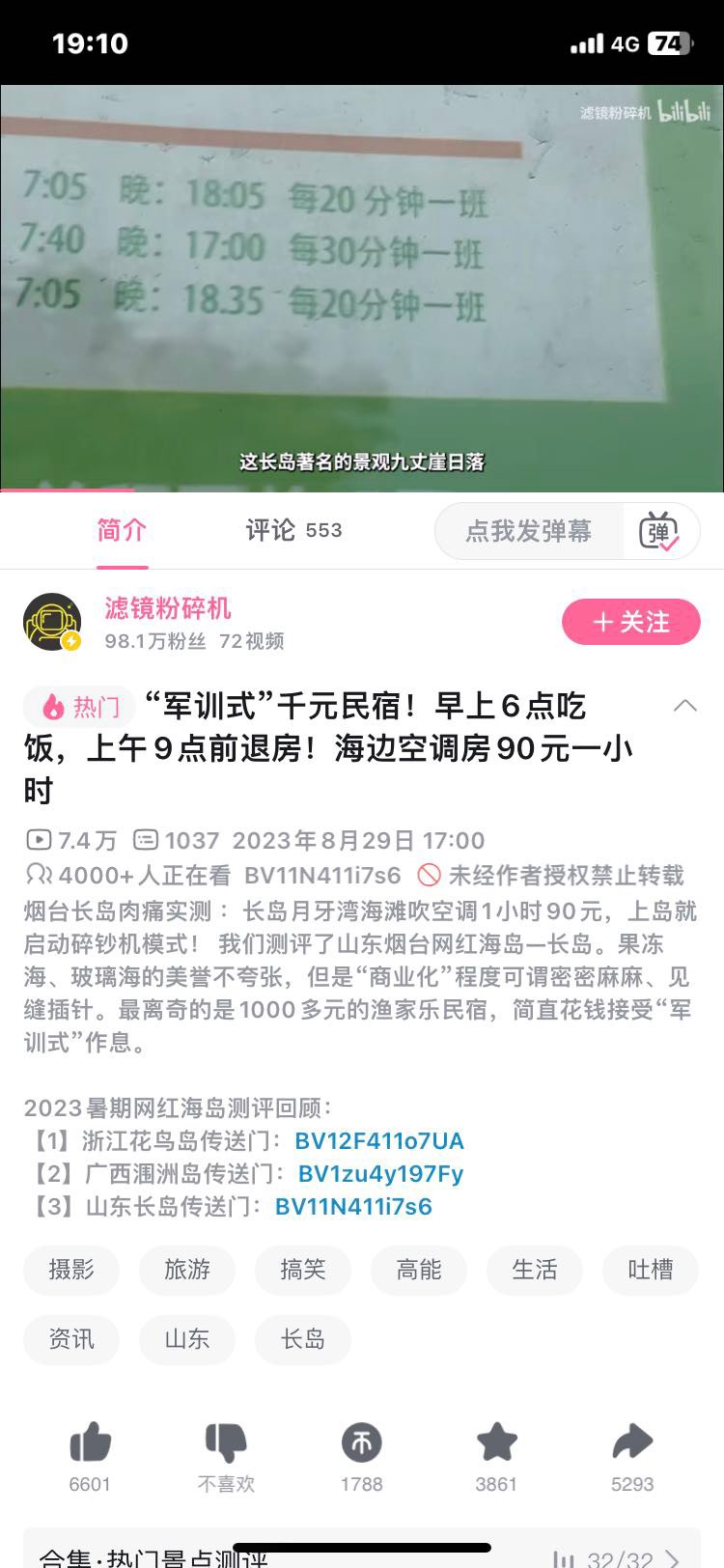Viewport: 724px width, 1568px height.
Task: Select the 搞笑 tag chip
Action: click(303, 1270)
